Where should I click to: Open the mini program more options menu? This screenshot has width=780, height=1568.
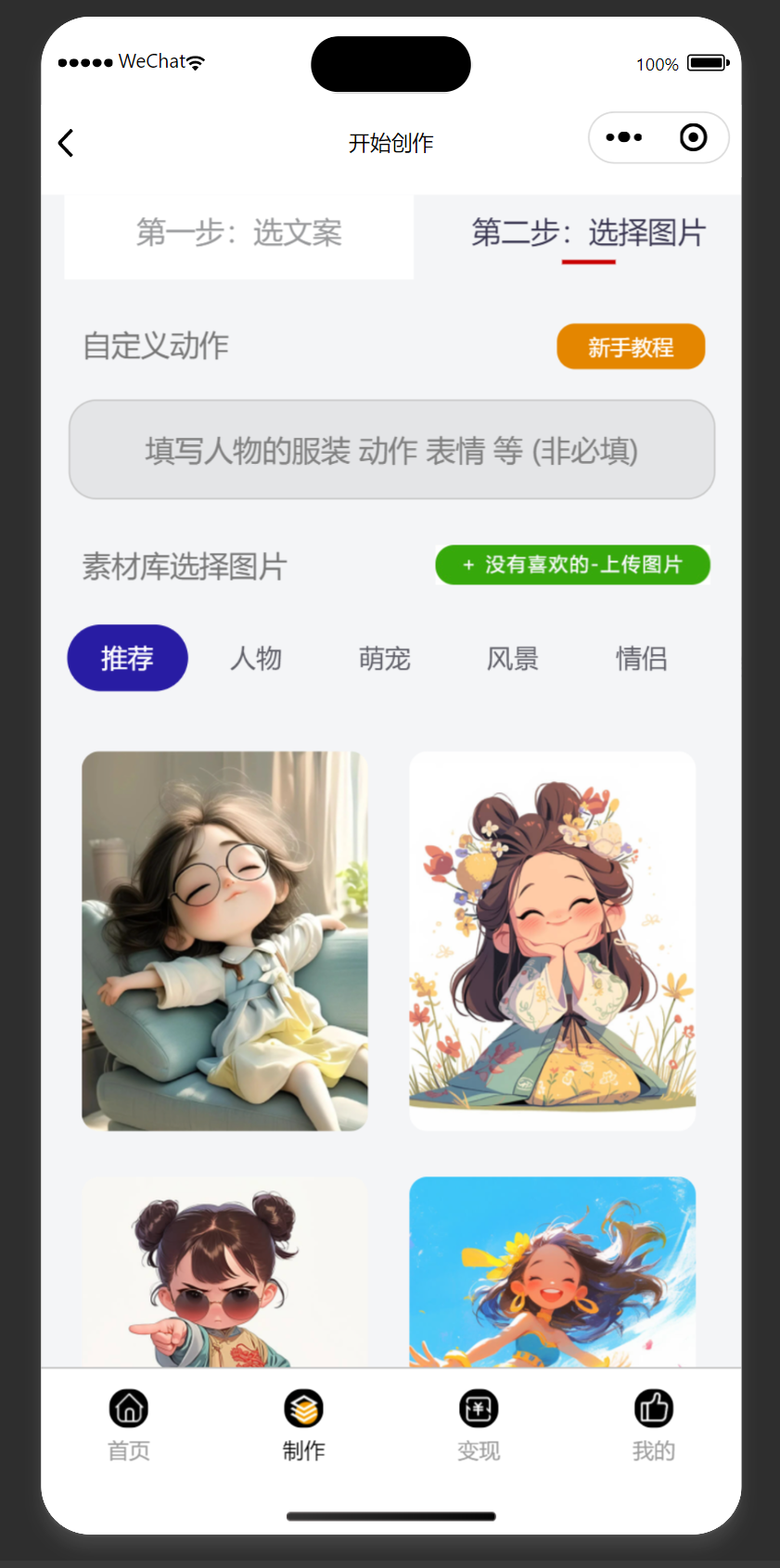coord(623,137)
